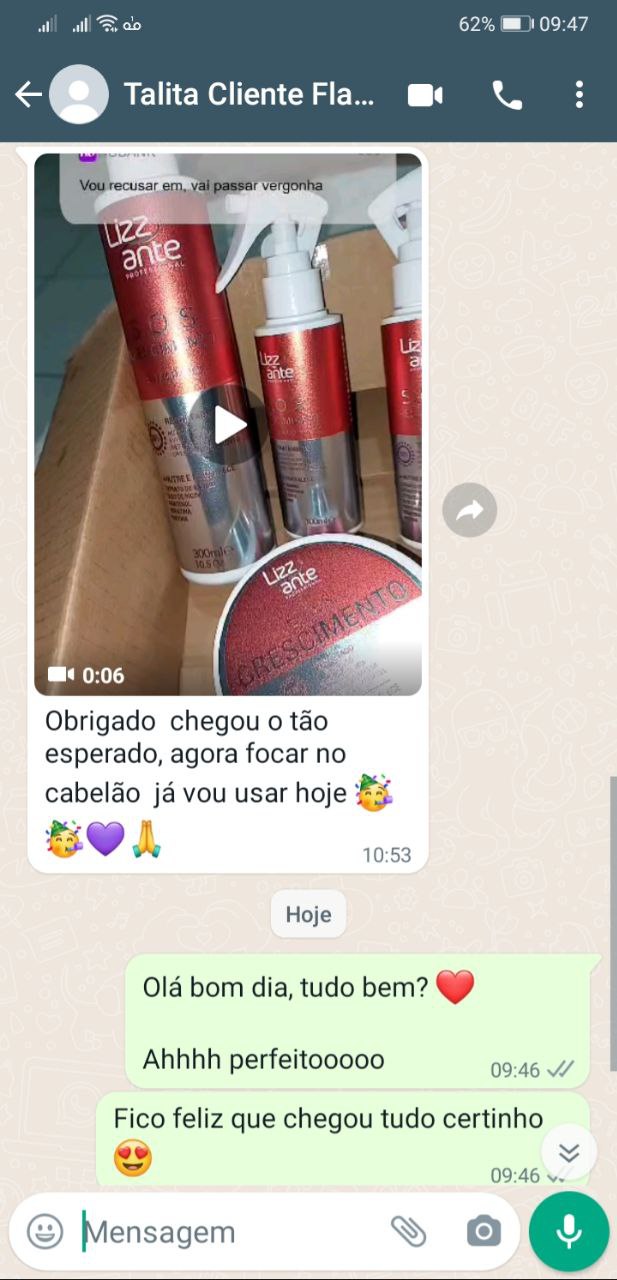Forward the received video

pyautogui.click(x=469, y=511)
